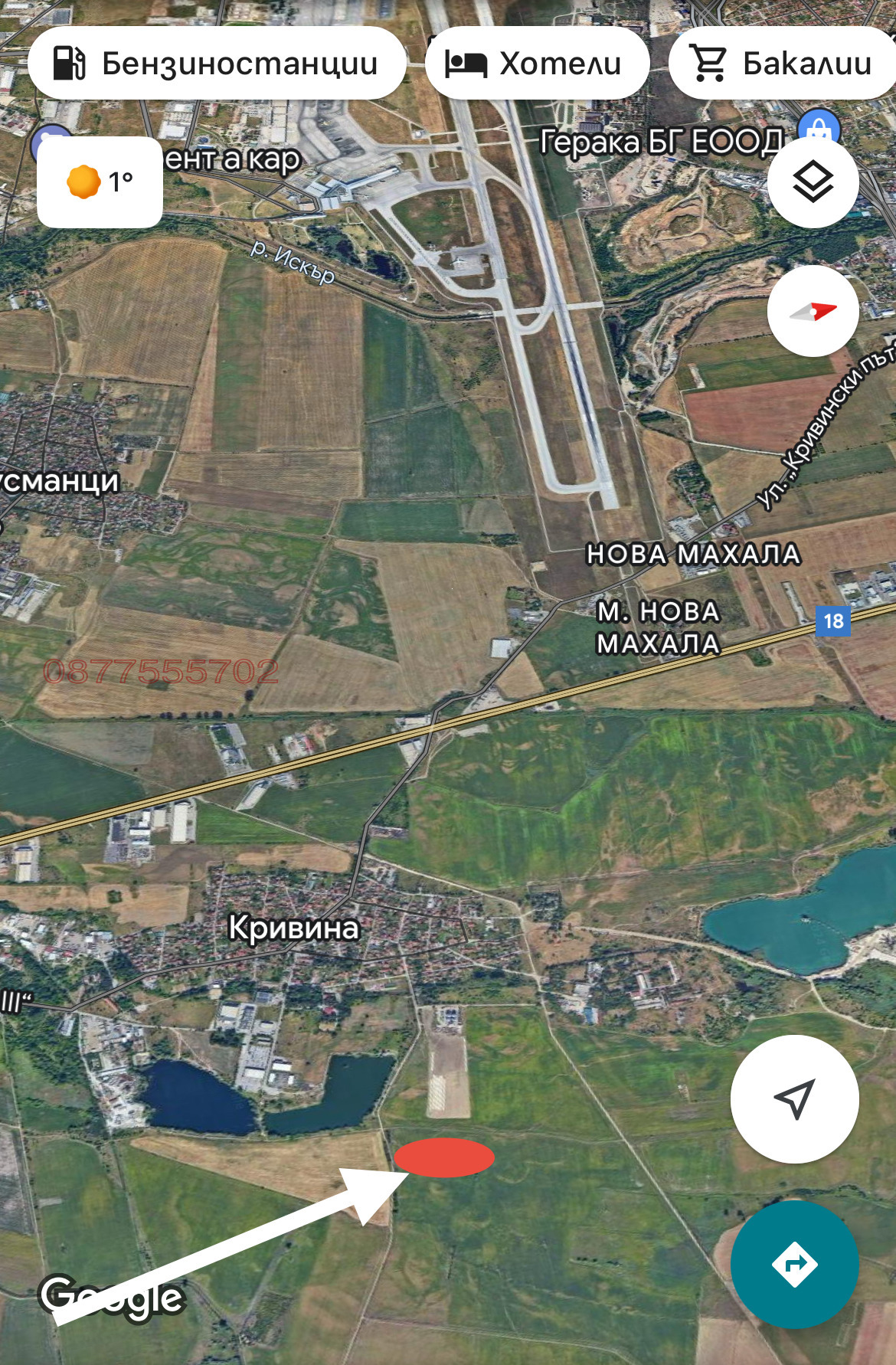Open the weather widget showing 1°
Viewport: 896px width, 1365px height.
click(x=100, y=182)
